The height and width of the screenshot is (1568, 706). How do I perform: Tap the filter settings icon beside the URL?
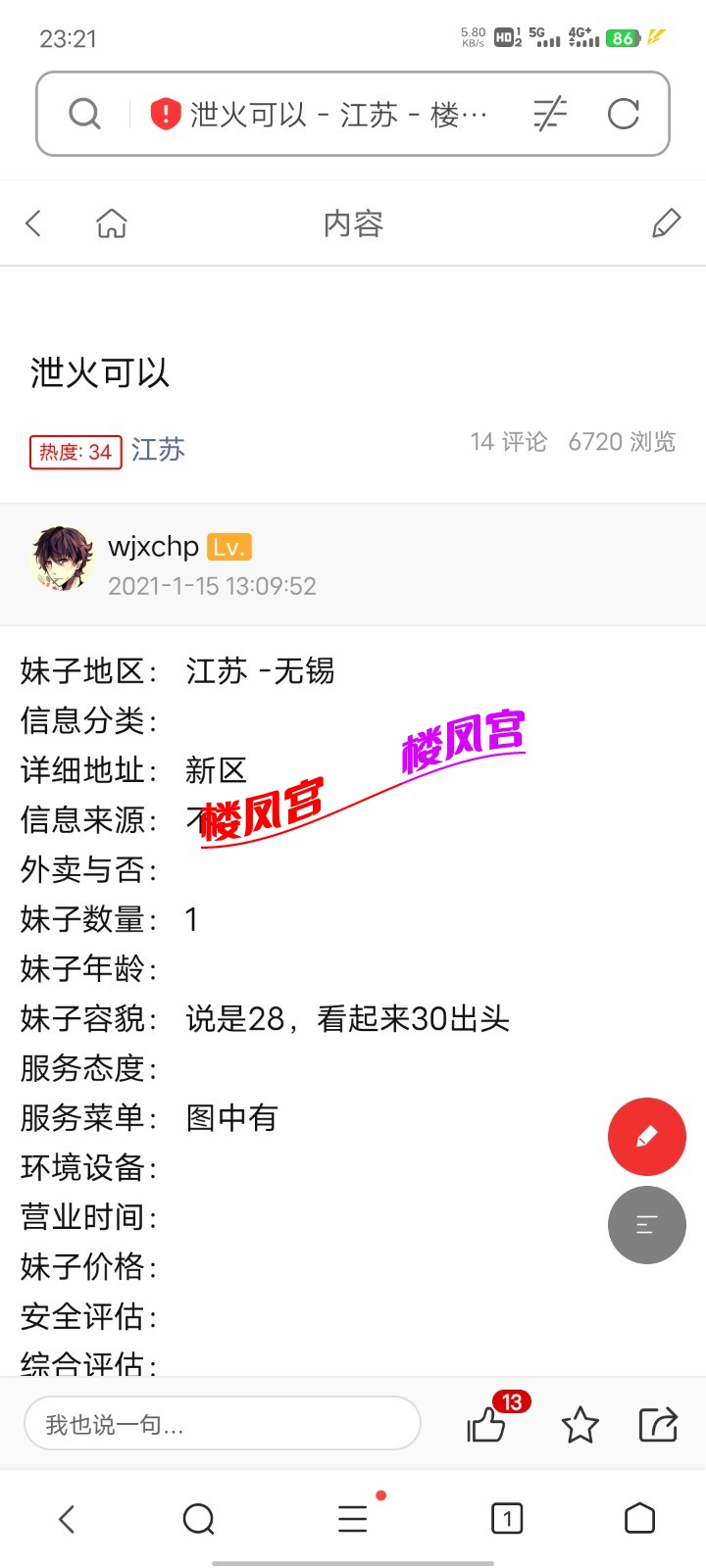click(550, 115)
